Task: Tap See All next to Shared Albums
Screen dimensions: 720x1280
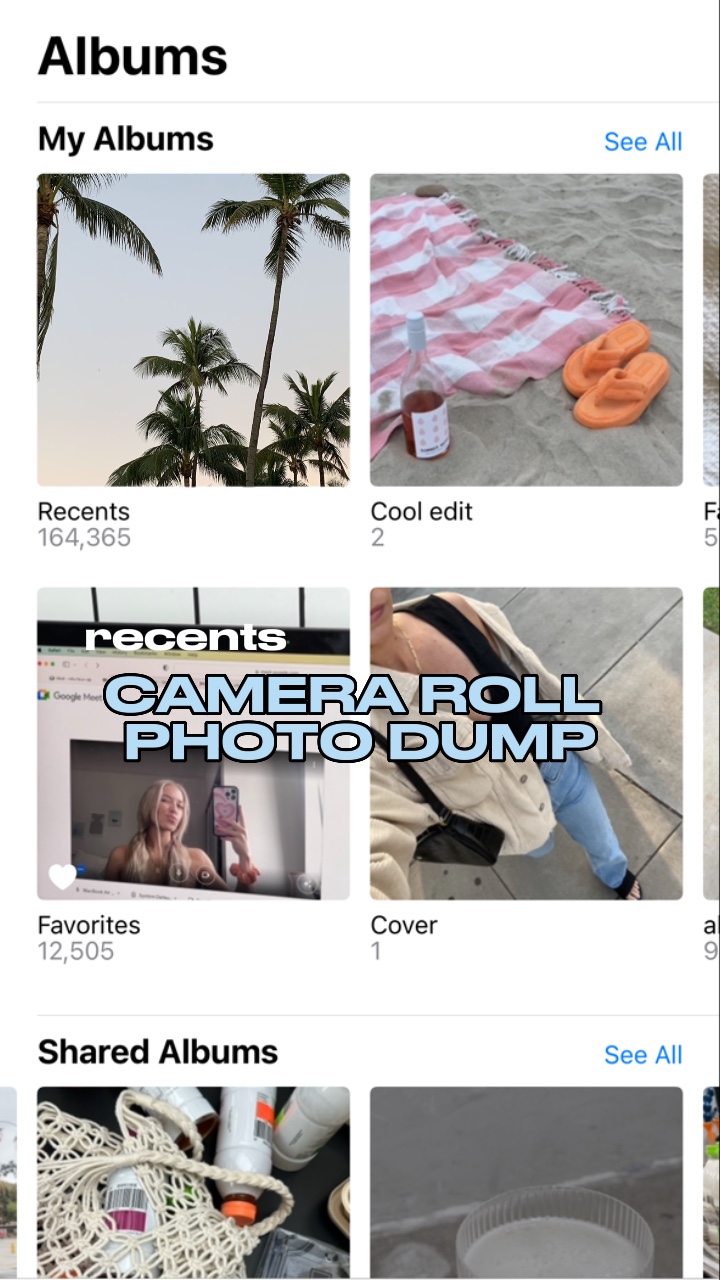Action: point(643,1055)
